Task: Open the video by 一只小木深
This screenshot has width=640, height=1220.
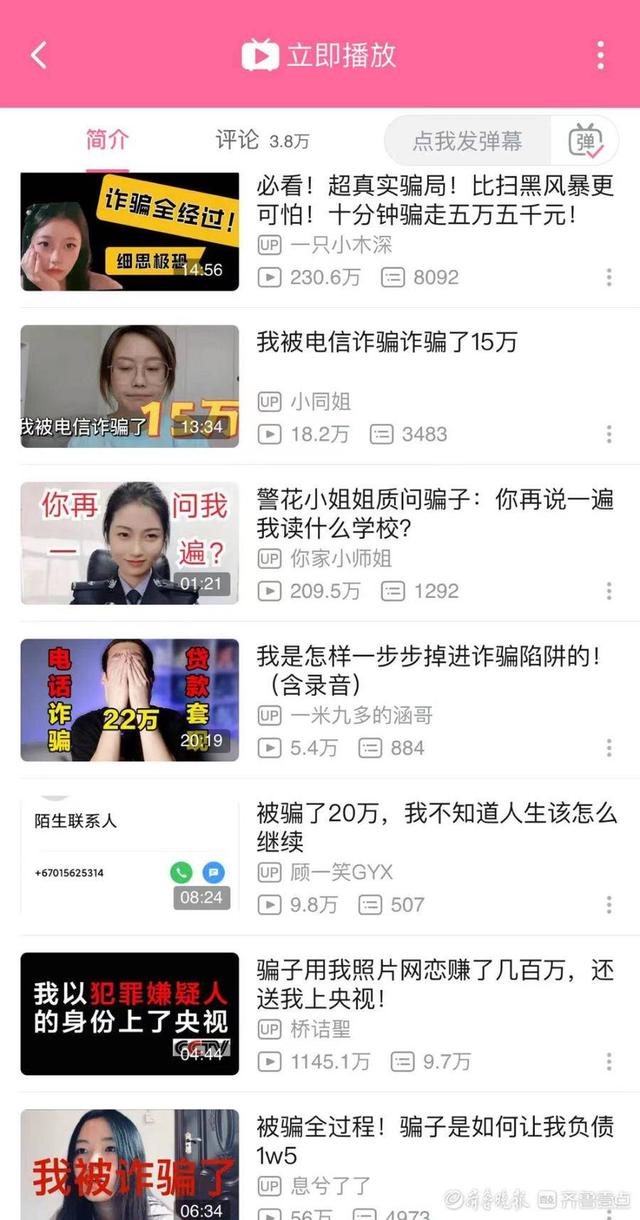Action: (x=130, y=231)
